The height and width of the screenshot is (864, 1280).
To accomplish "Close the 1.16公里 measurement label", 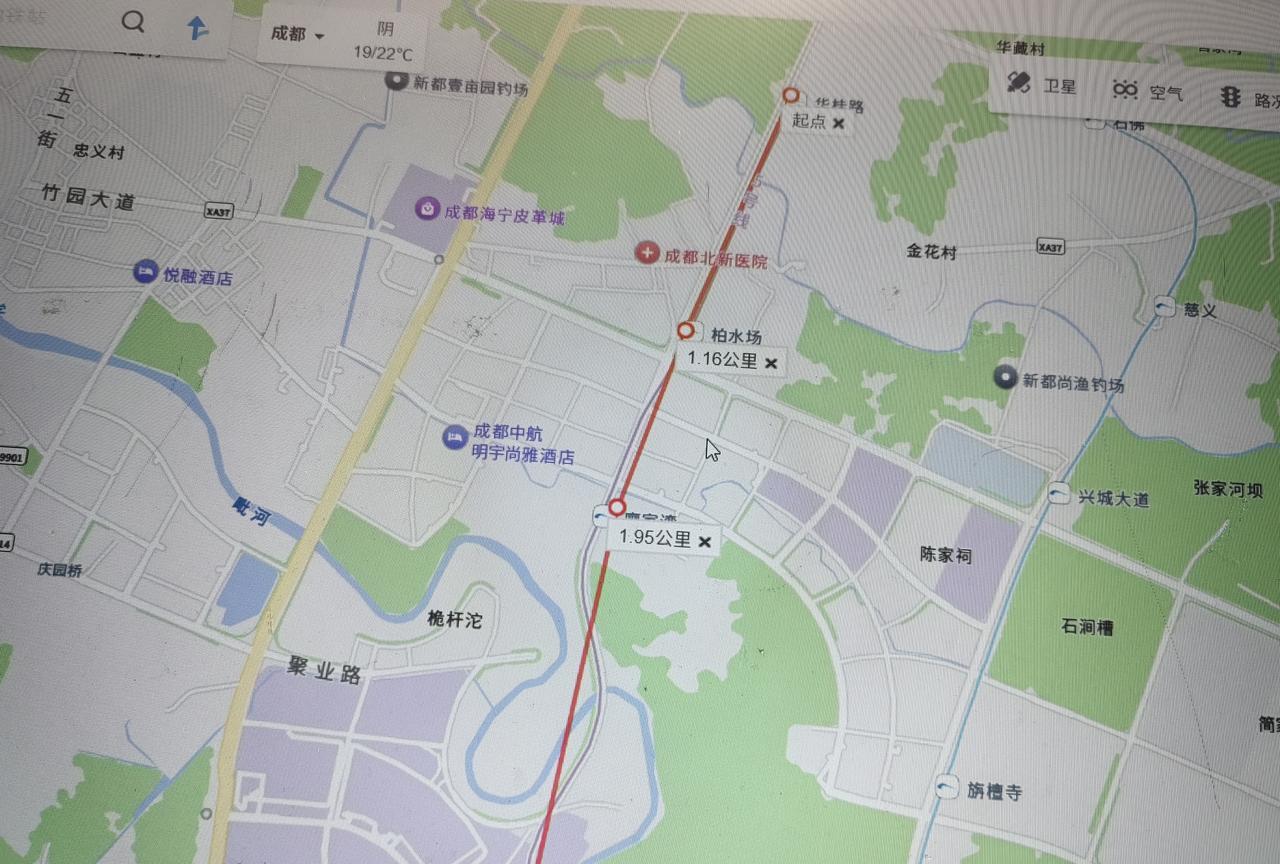I will (x=771, y=362).
